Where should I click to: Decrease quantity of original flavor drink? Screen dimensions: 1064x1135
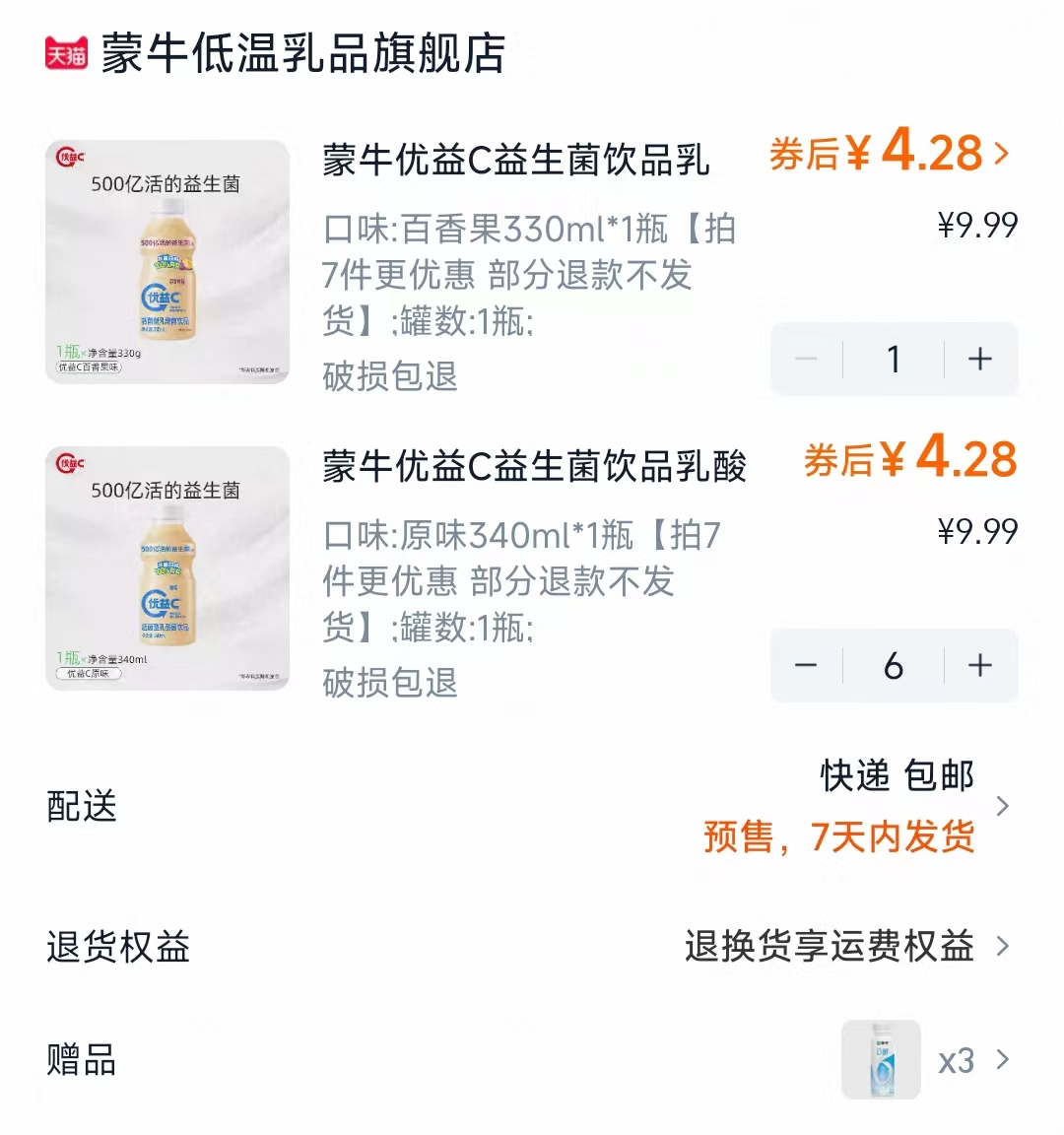point(808,665)
